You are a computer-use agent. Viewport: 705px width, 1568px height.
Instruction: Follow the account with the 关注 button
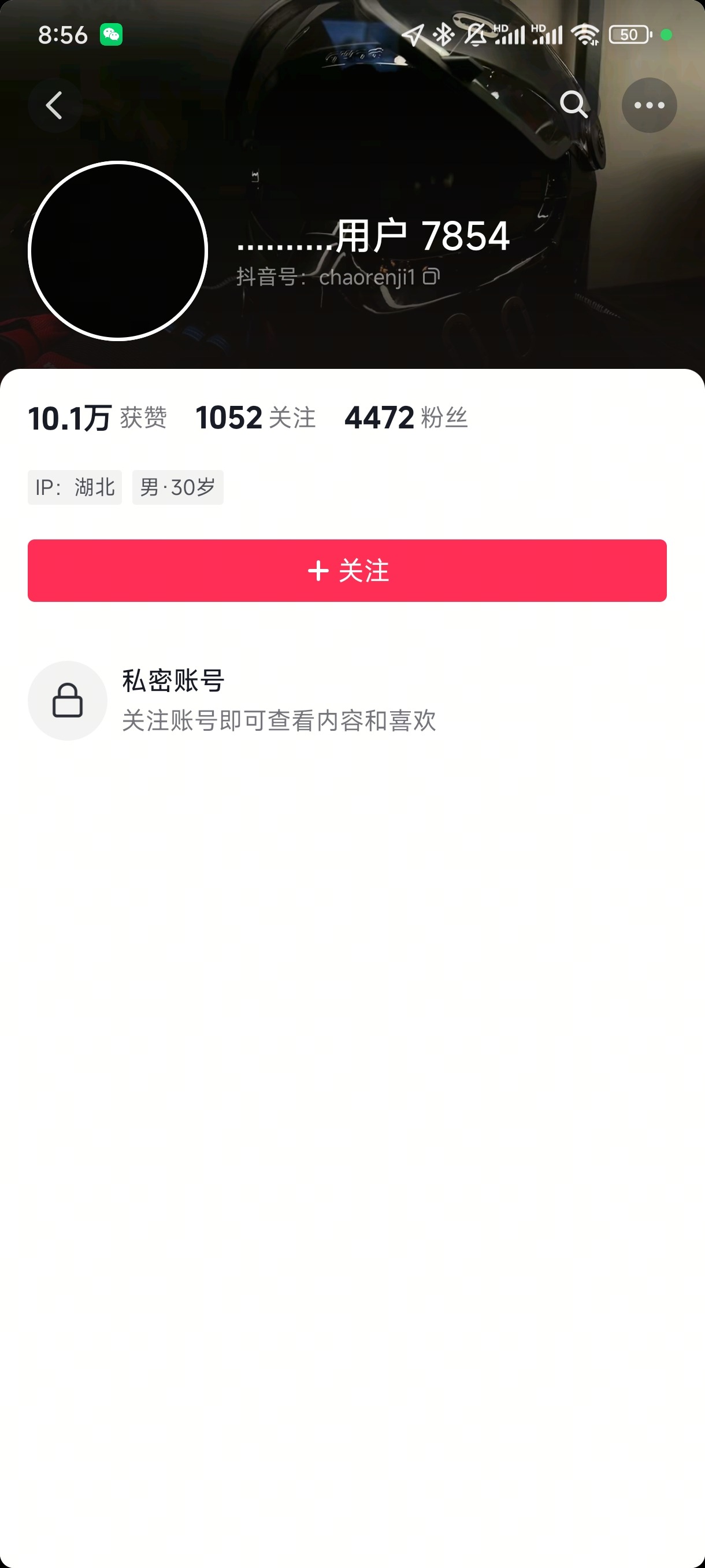pyautogui.click(x=352, y=570)
